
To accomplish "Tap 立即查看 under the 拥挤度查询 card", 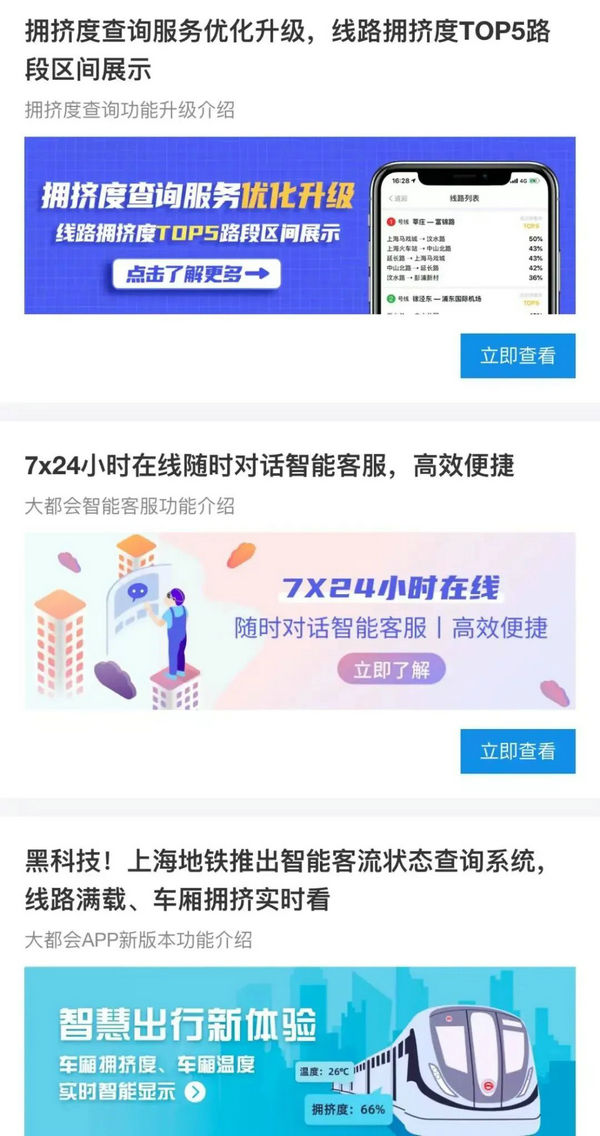I will pos(517,355).
